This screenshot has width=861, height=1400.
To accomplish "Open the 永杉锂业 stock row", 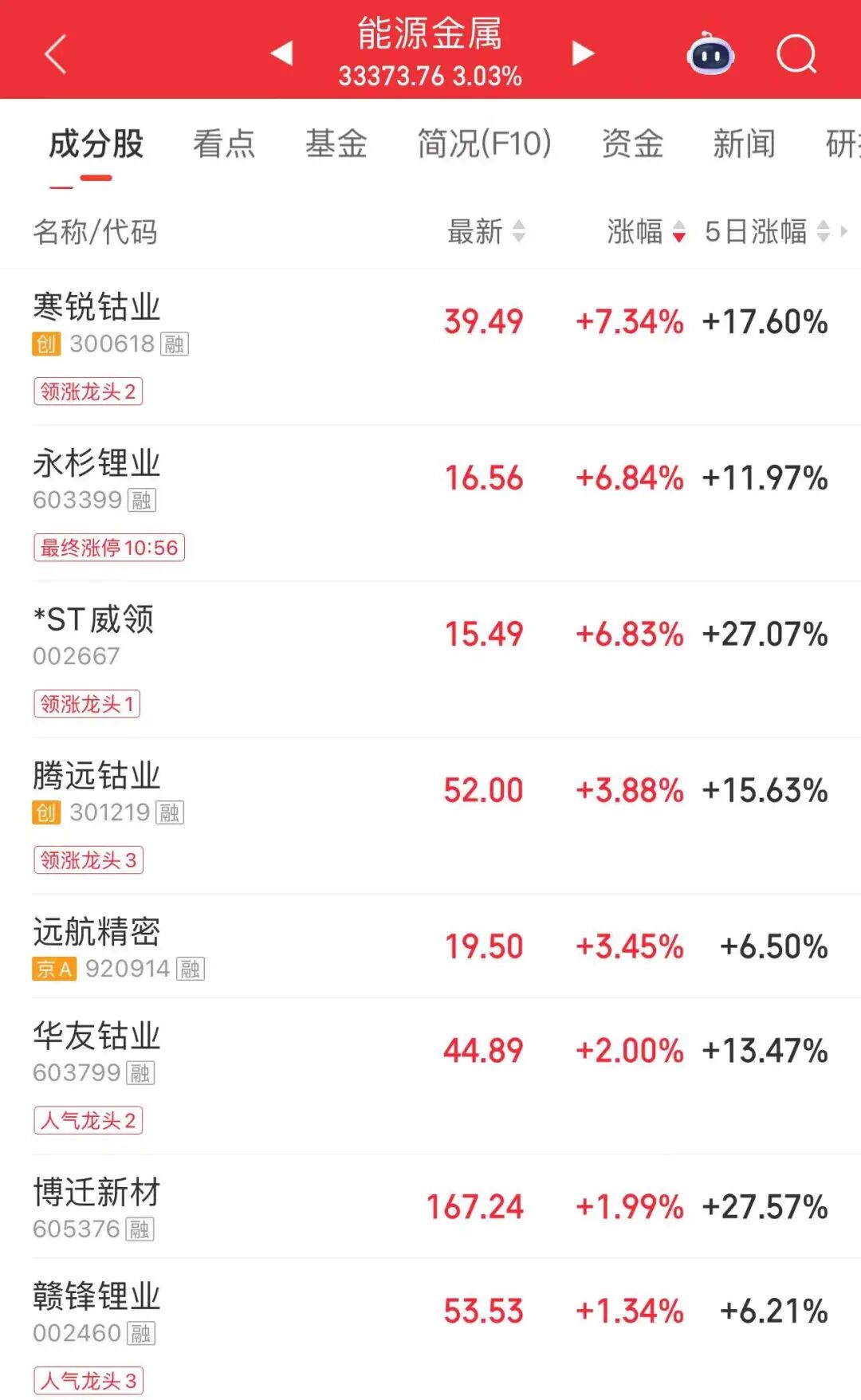I will tap(431, 503).
